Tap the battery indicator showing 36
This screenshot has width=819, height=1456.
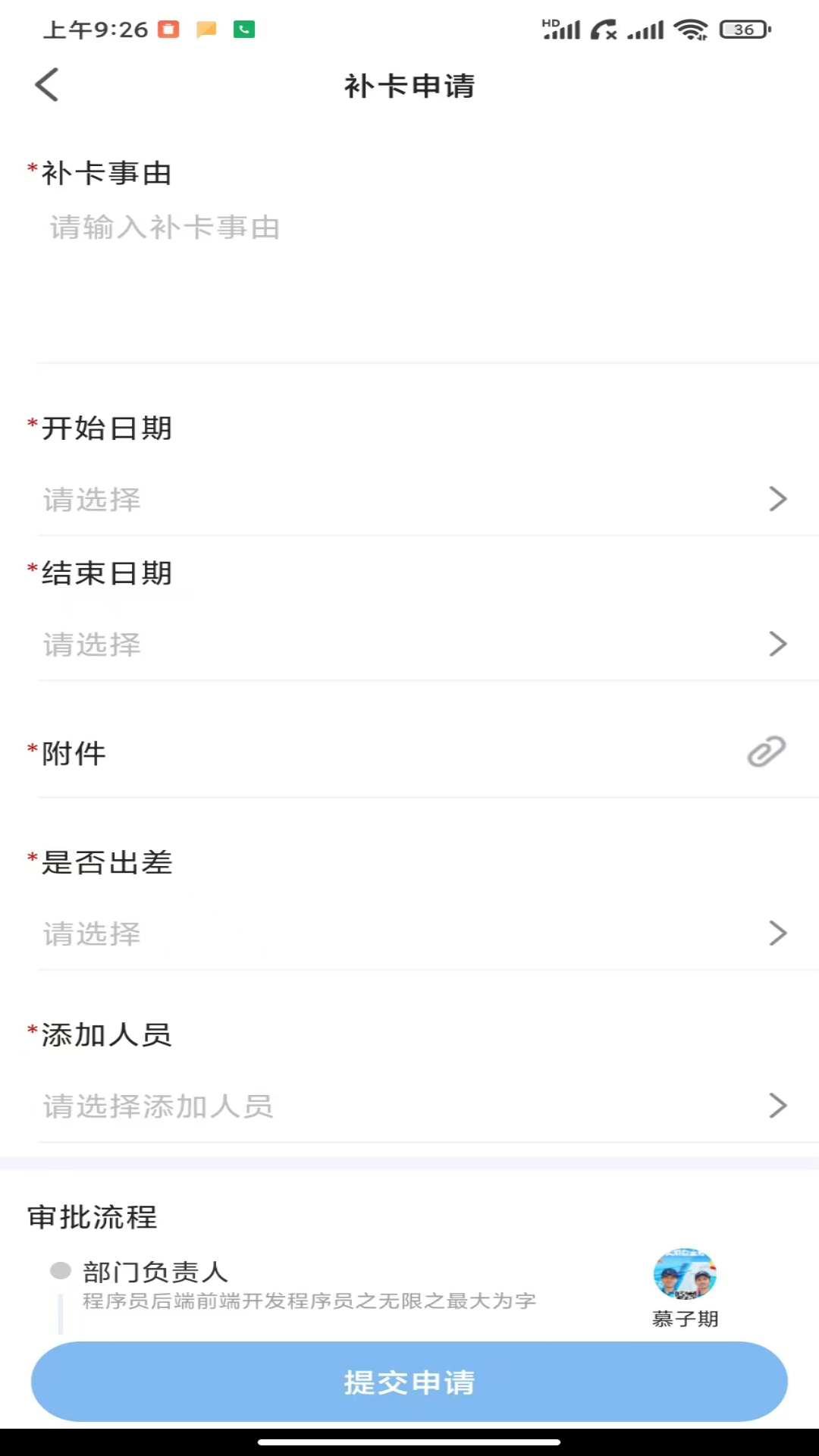point(744,29)
